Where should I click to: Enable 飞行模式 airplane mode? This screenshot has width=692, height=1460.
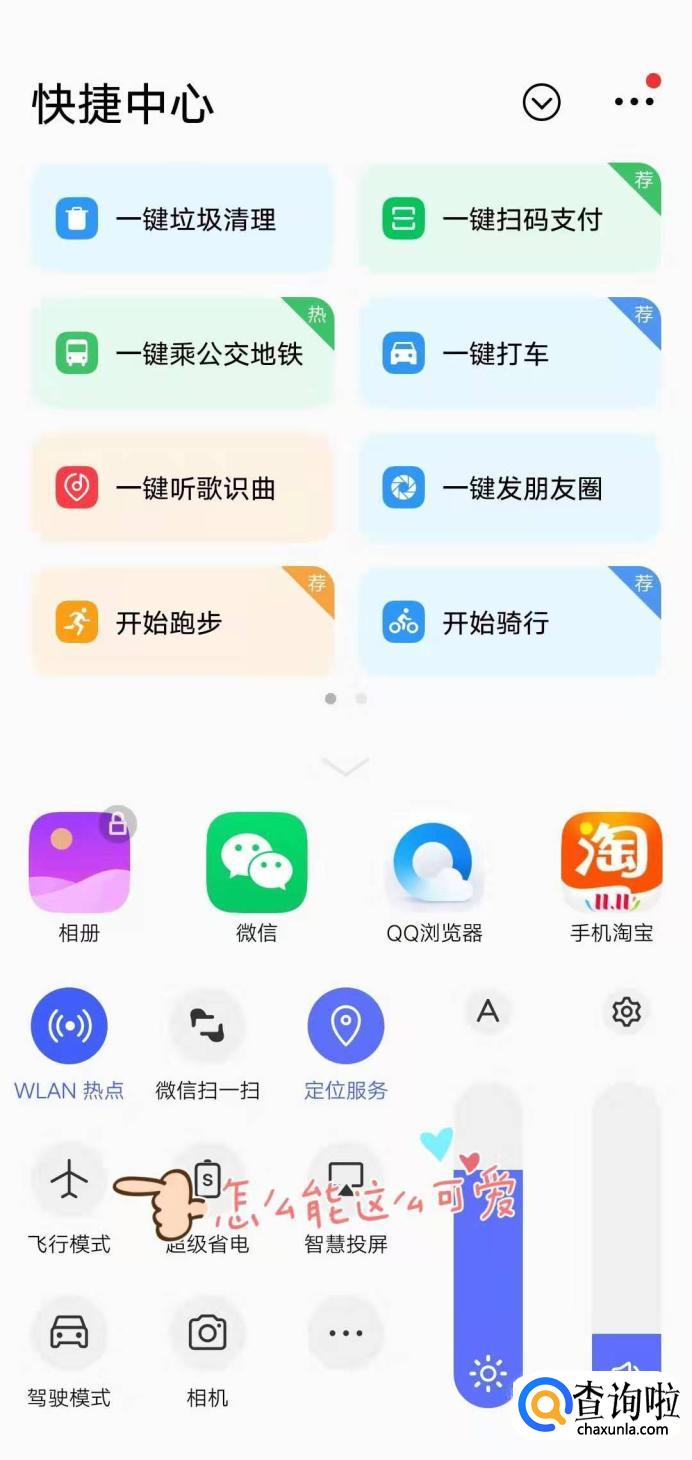pyautogui.click(x=69, y=1180)
